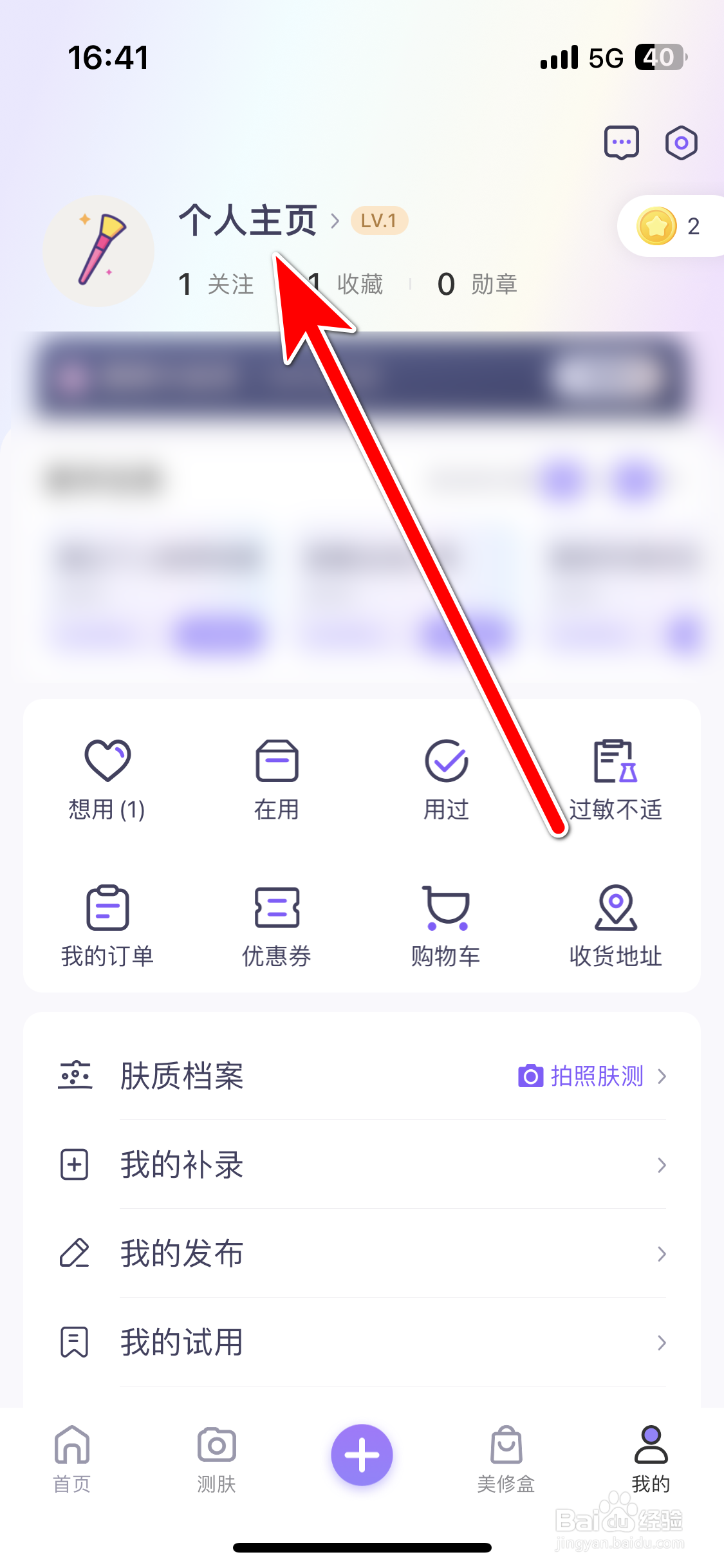Image resolution: width=724 pixels, height=1568 pixels.
Task: Open 1 关注 following list
Action: pyautogui.click(x=216, y=283)
